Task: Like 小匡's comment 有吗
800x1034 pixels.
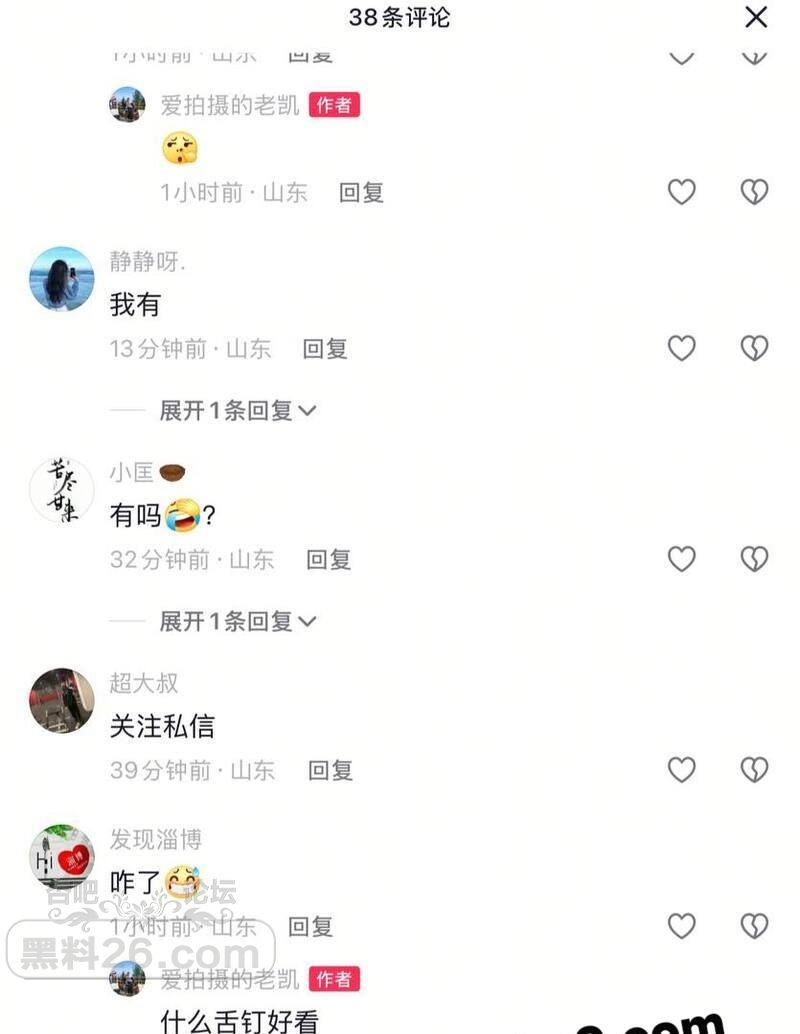Action: click(681, 559)
